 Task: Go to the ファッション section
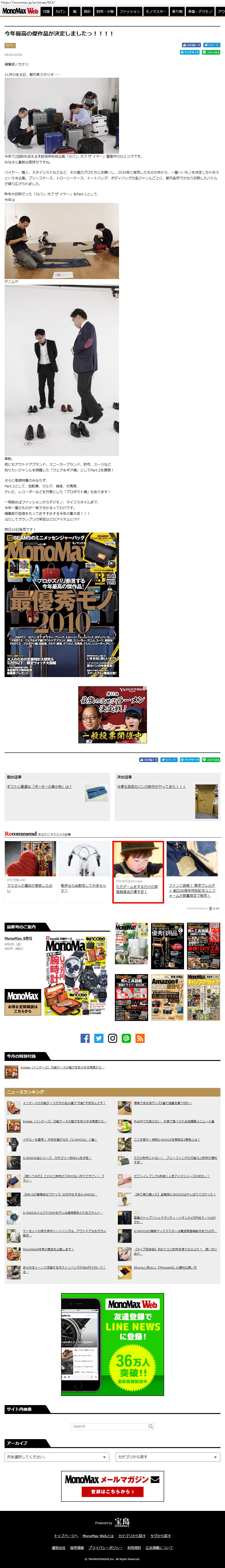point(130,12)
